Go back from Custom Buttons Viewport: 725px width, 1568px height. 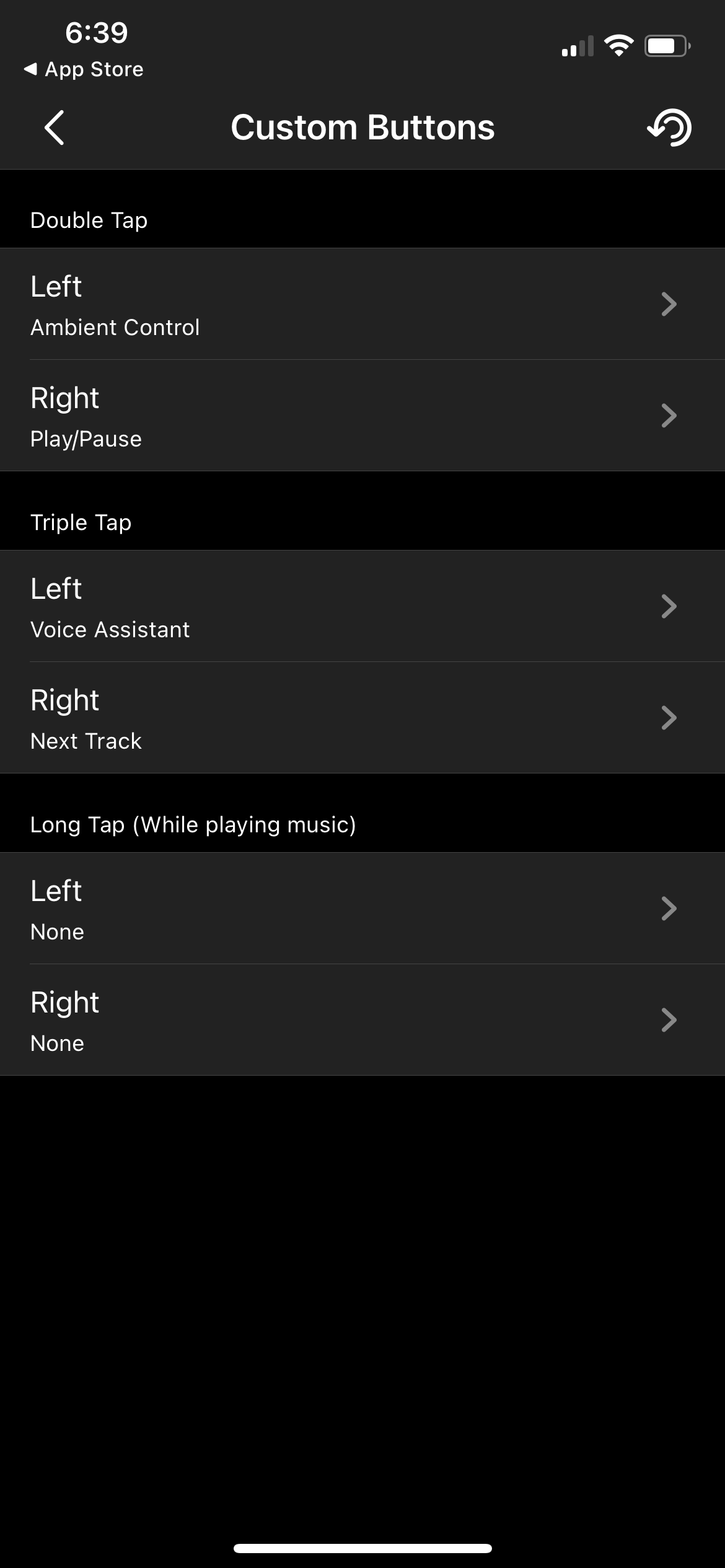click(x=55, y=128)
